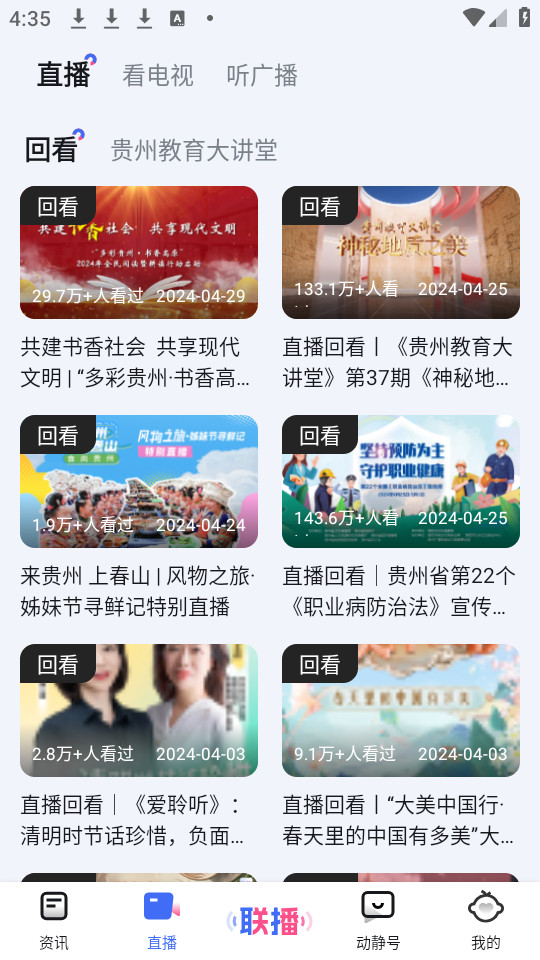The height and width of the screenshot is (960, 540).
Task: Select the 直播 bottom navigation tab
Action: point(162,921)
